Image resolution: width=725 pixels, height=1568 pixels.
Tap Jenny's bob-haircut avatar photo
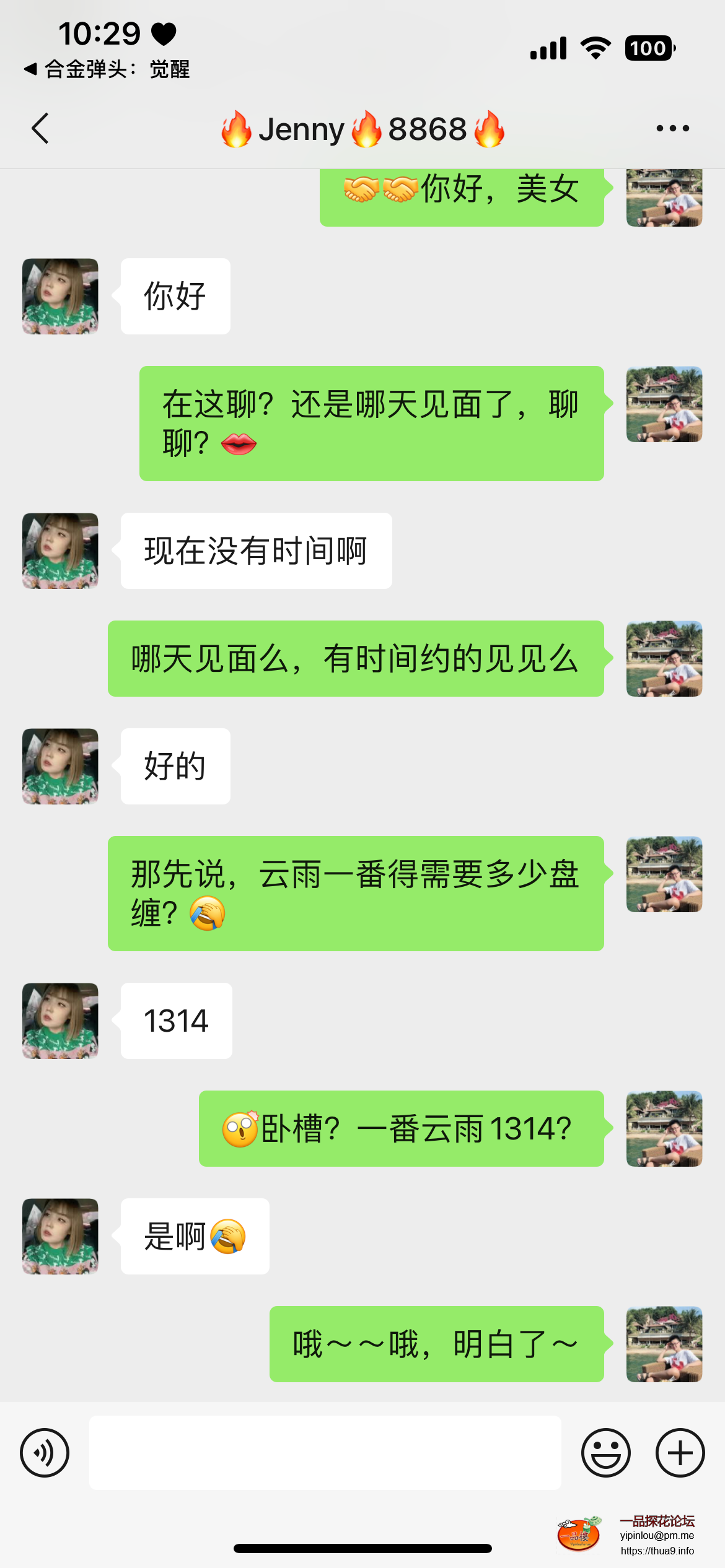pyautogui.click(x=59, y=296)
